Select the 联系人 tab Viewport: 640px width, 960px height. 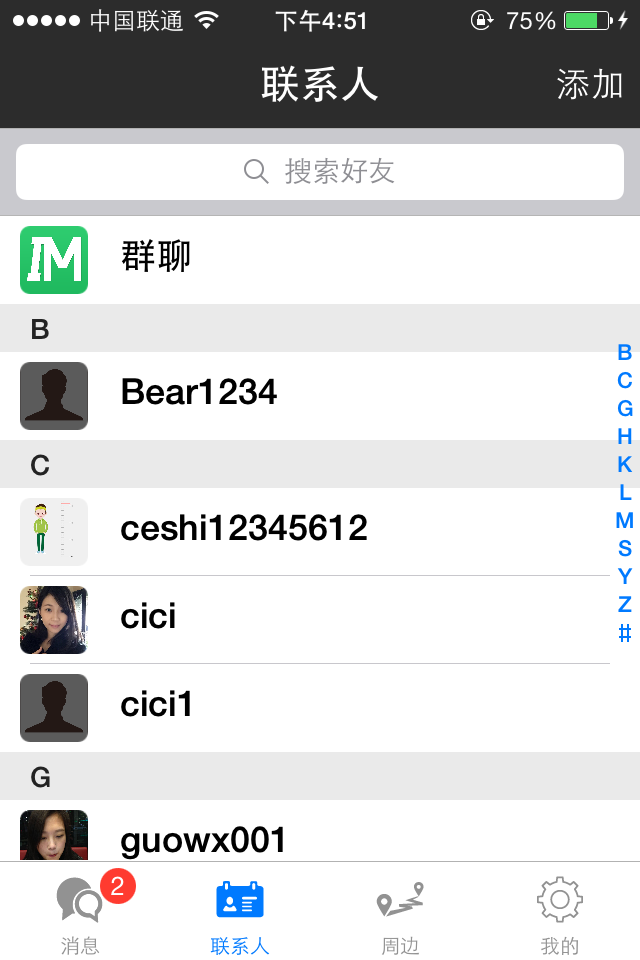(240, 915)
